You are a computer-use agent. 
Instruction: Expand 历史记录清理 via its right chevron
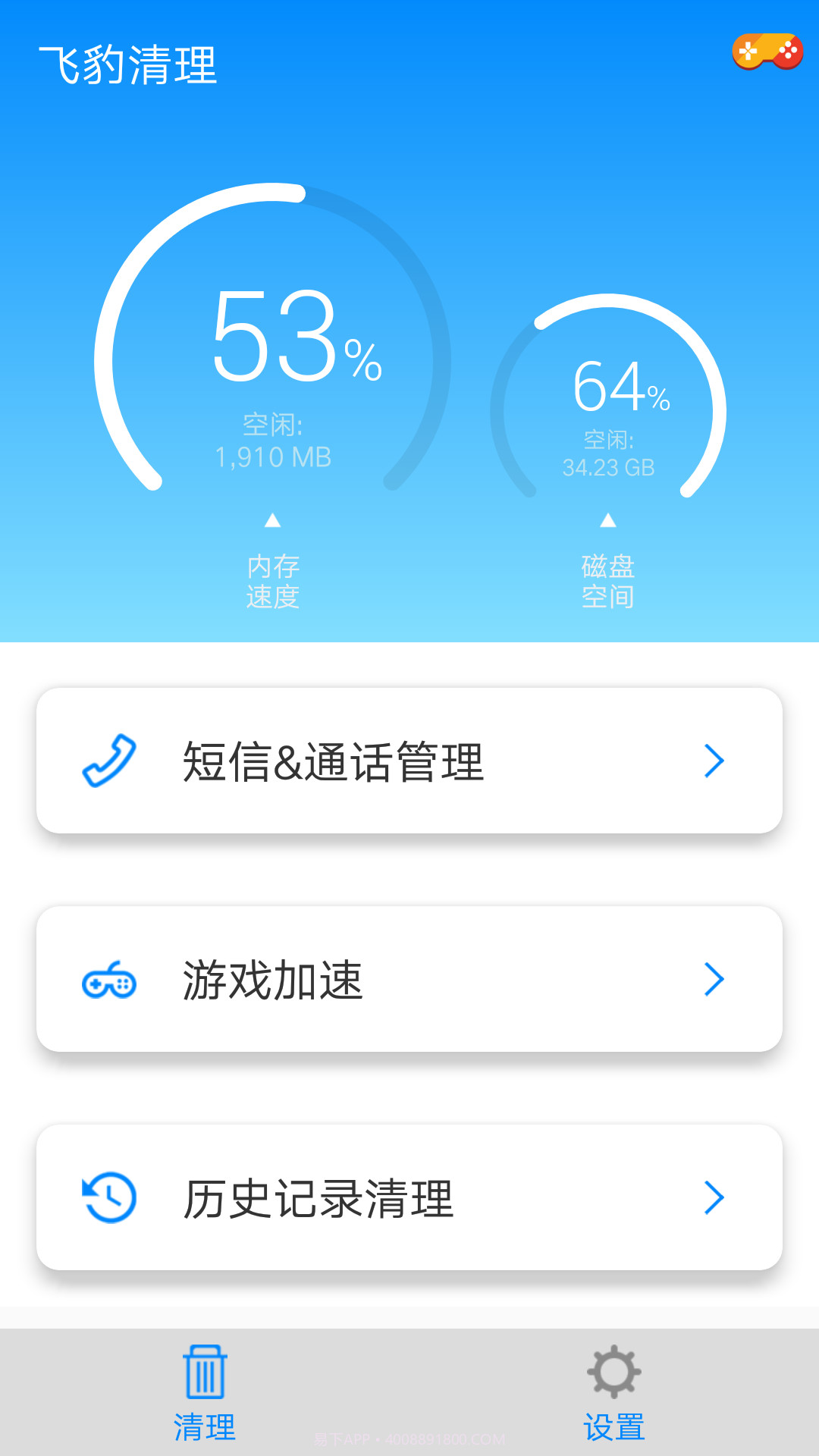point(714,1198)
